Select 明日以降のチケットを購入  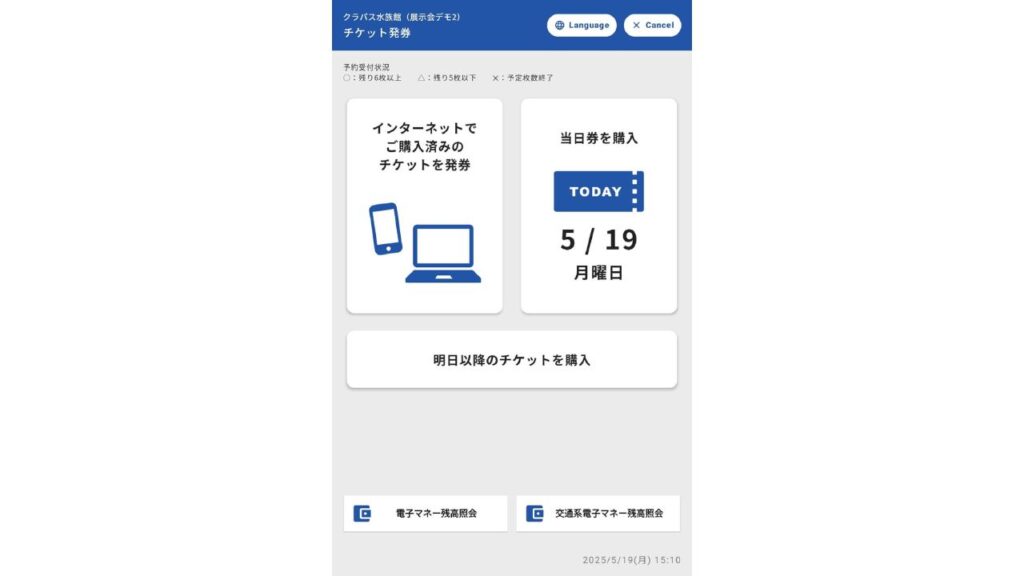(511, 359)
